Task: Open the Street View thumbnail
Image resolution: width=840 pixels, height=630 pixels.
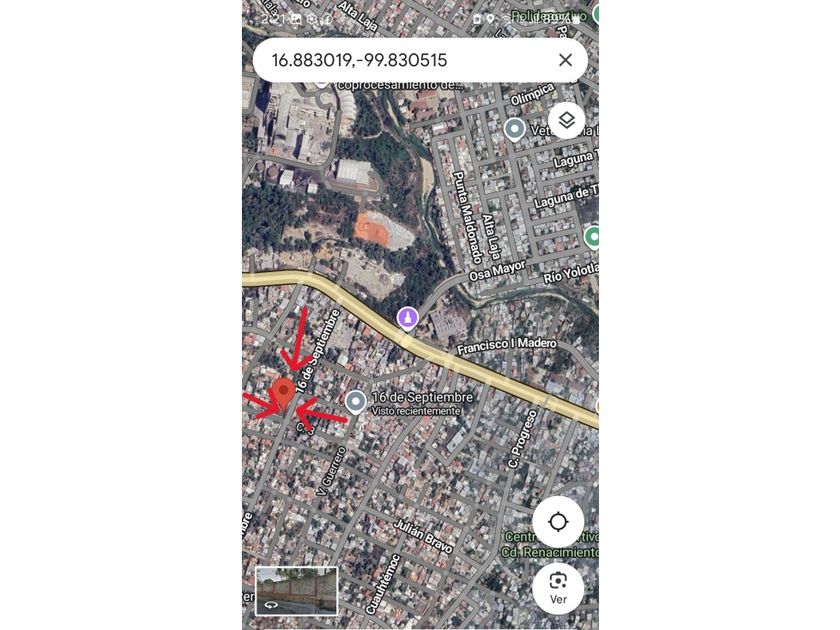Action: tap(296, 590)
